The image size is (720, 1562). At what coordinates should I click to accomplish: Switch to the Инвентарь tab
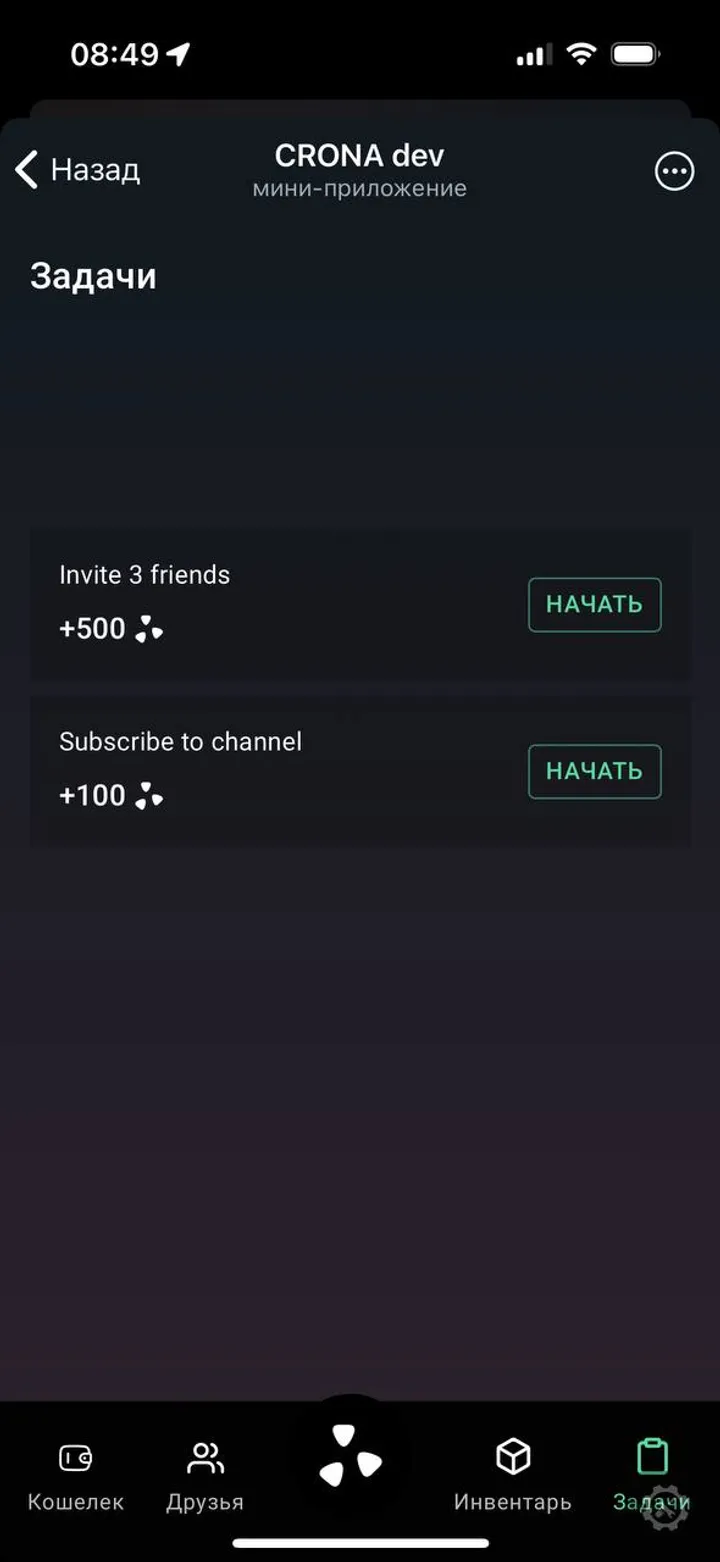(512, 1475)
